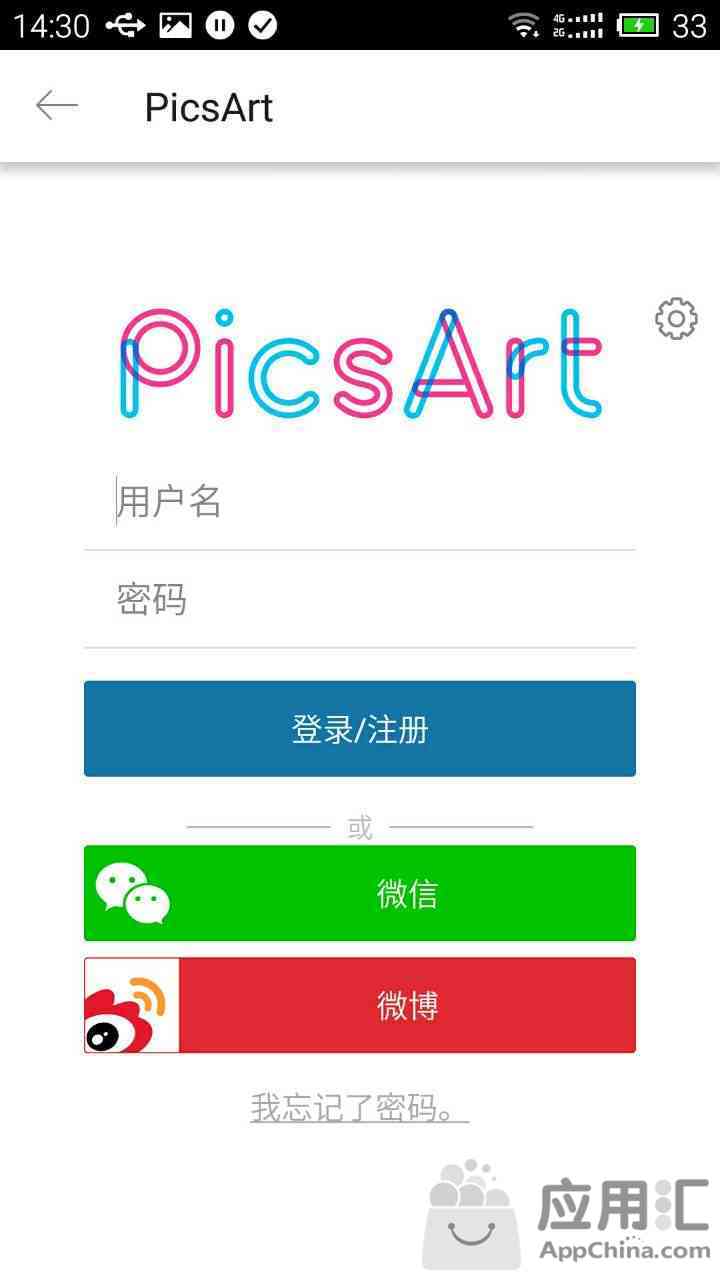Screen dimensions: 720x1280
Task: Sign in with 微信 WeChat
Action: tap(360, 893)
